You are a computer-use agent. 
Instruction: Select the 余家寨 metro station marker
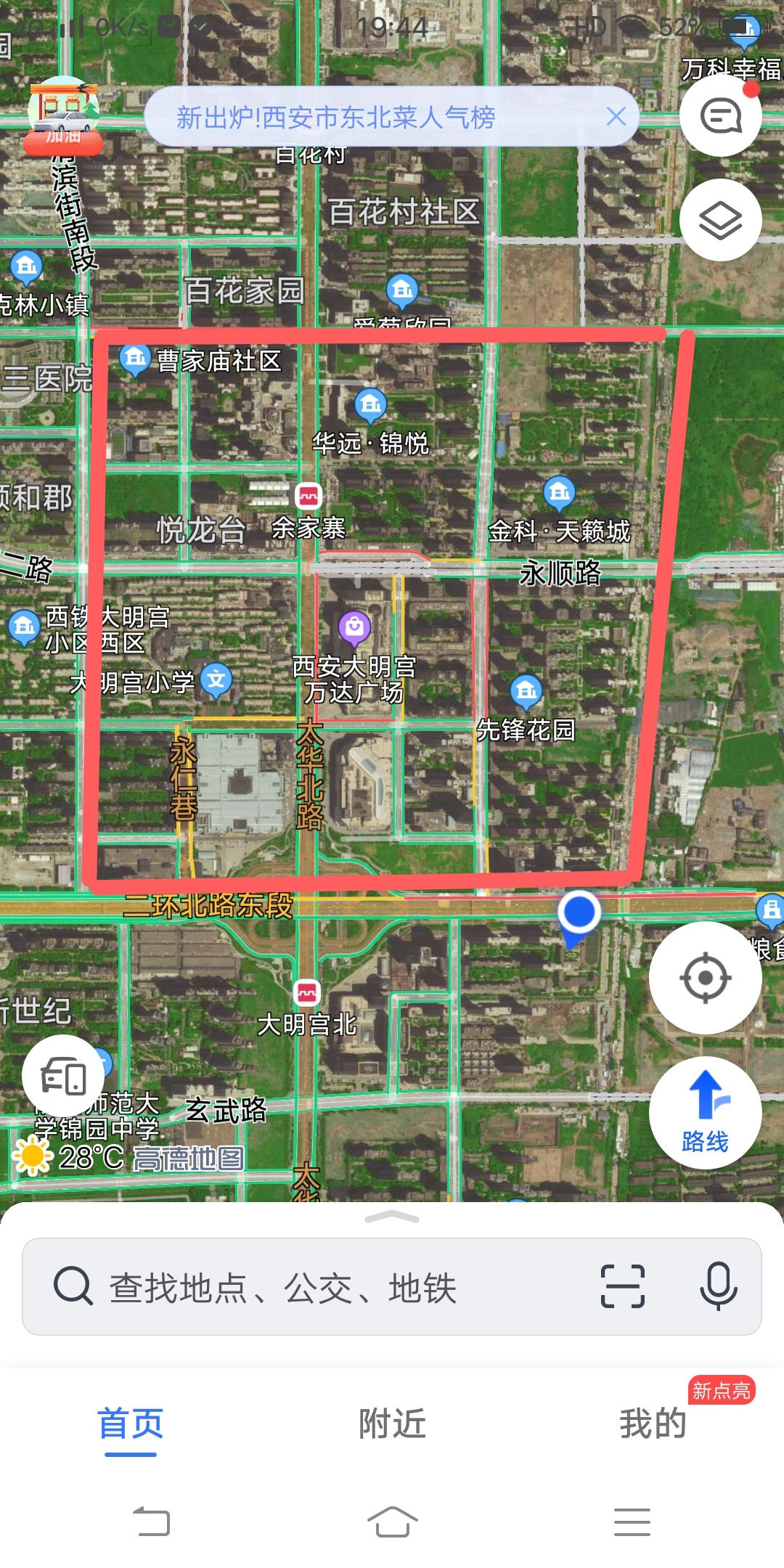(309, 496)
